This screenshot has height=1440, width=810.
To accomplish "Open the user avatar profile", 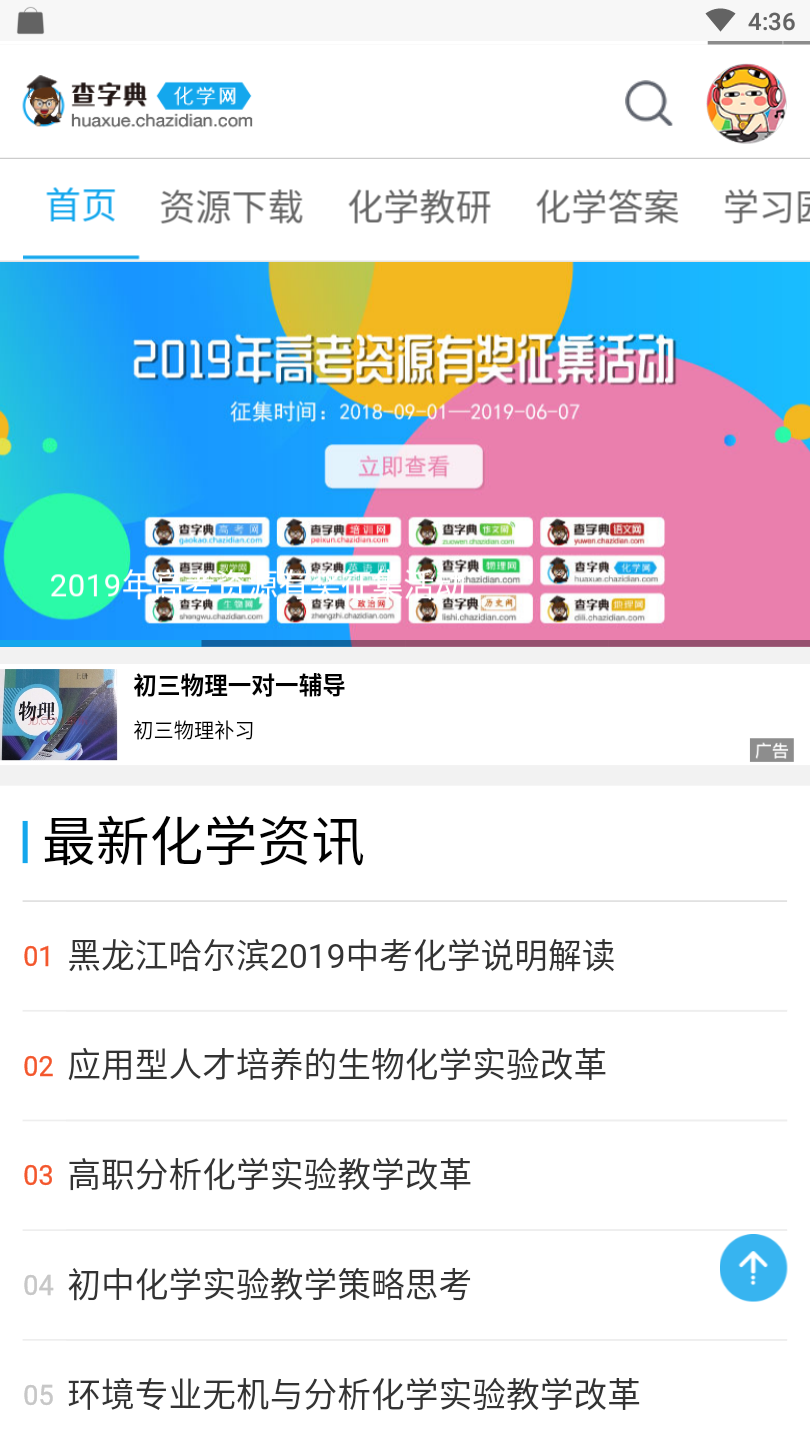I will click(746, 104).
